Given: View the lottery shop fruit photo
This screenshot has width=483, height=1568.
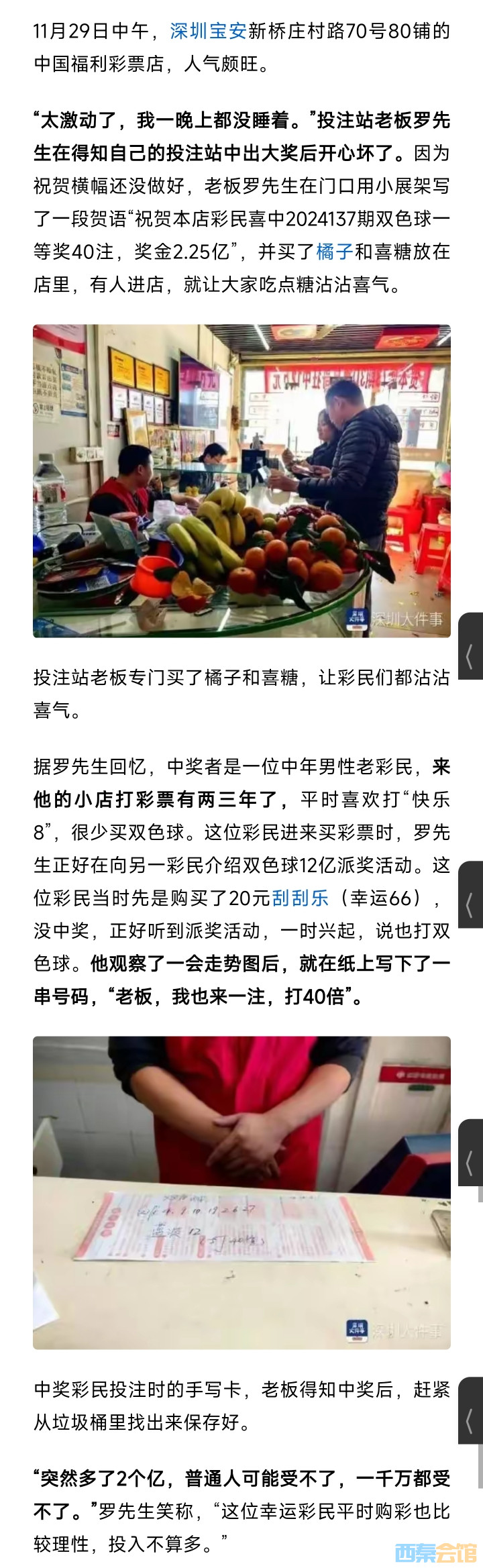Looking at the screenshot, I should pyautogui.click(x=241, y=480).
